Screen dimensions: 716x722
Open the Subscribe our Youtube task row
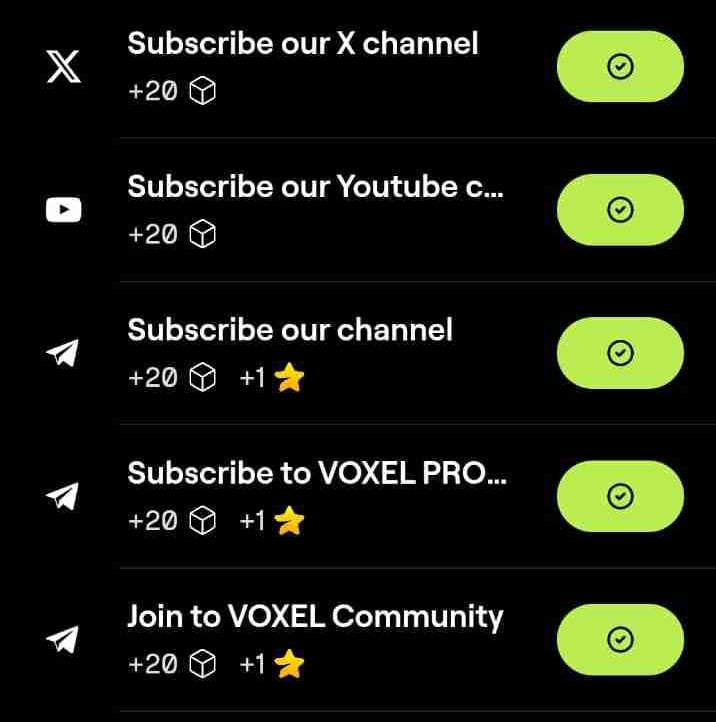pyautogui.click(x=315, y=187)
